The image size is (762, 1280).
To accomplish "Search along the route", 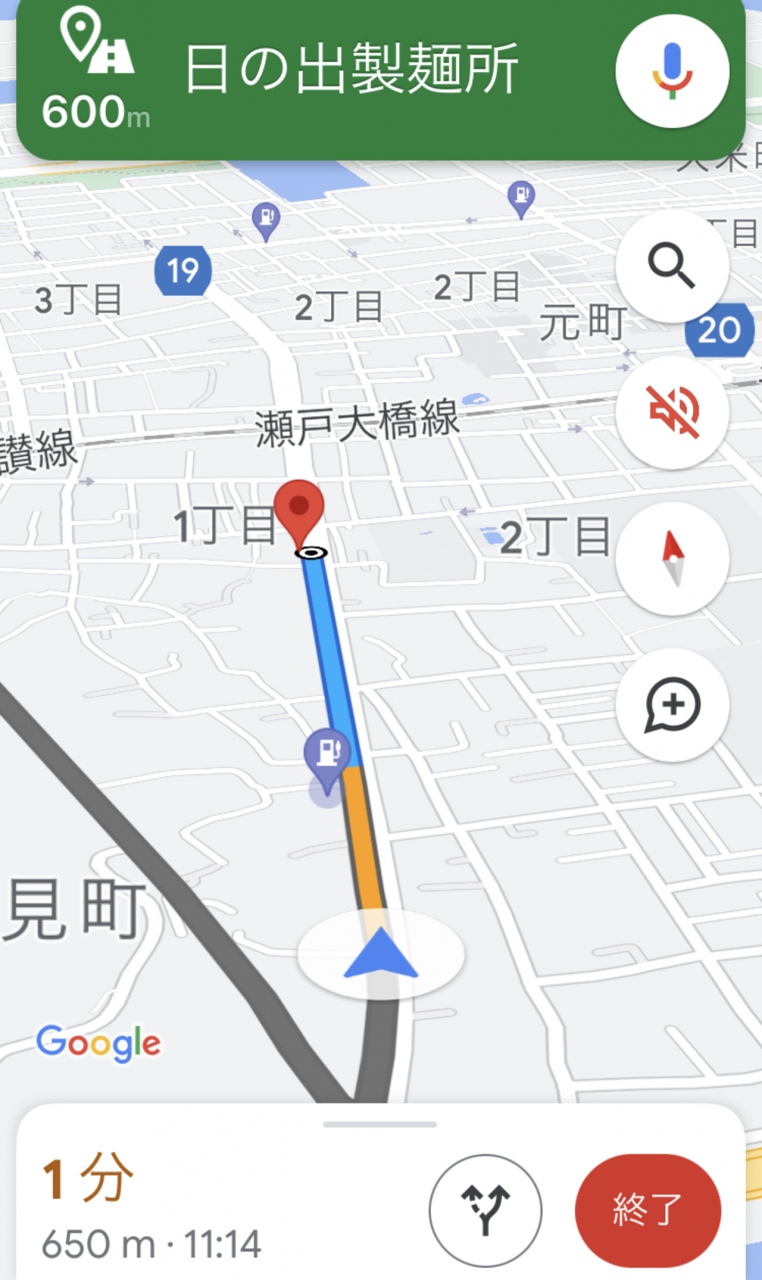I will (672, 266).
